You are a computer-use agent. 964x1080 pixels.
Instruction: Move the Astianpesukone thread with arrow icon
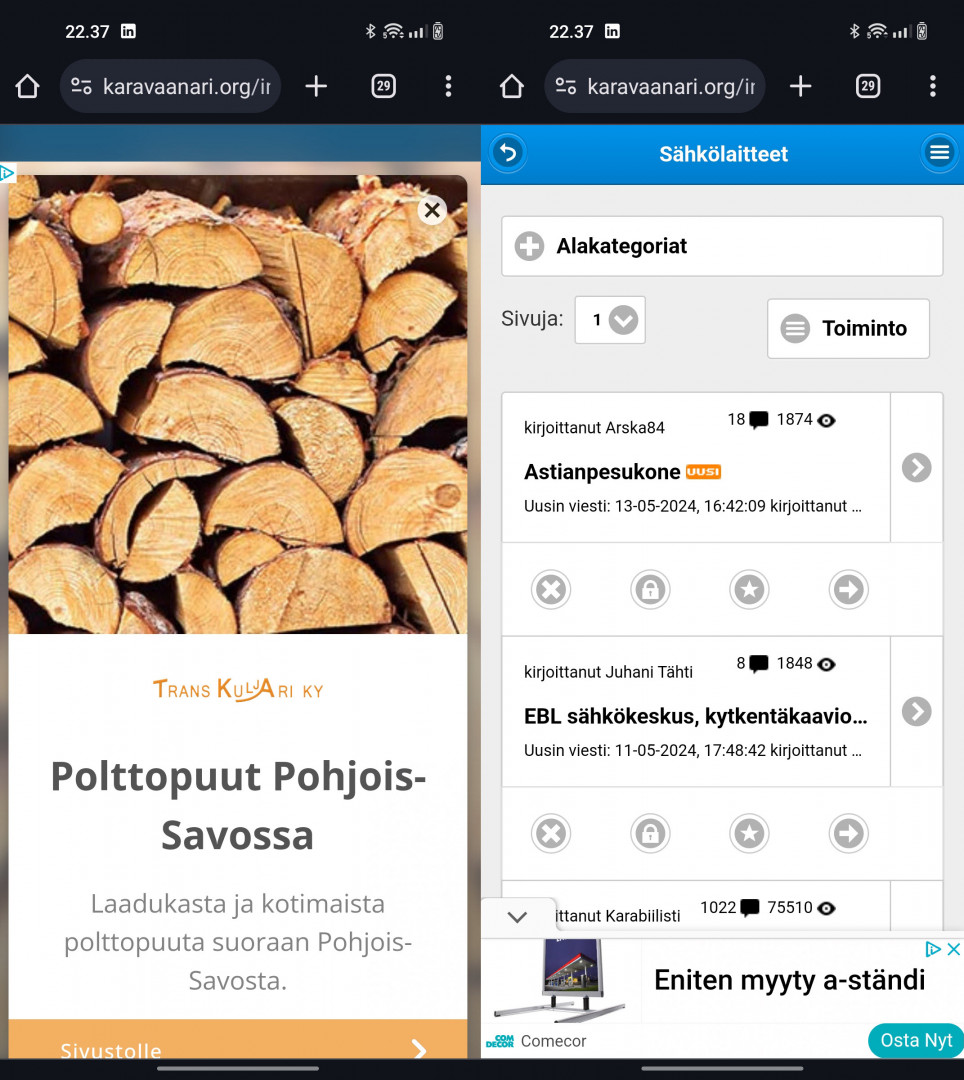[848, 590]
